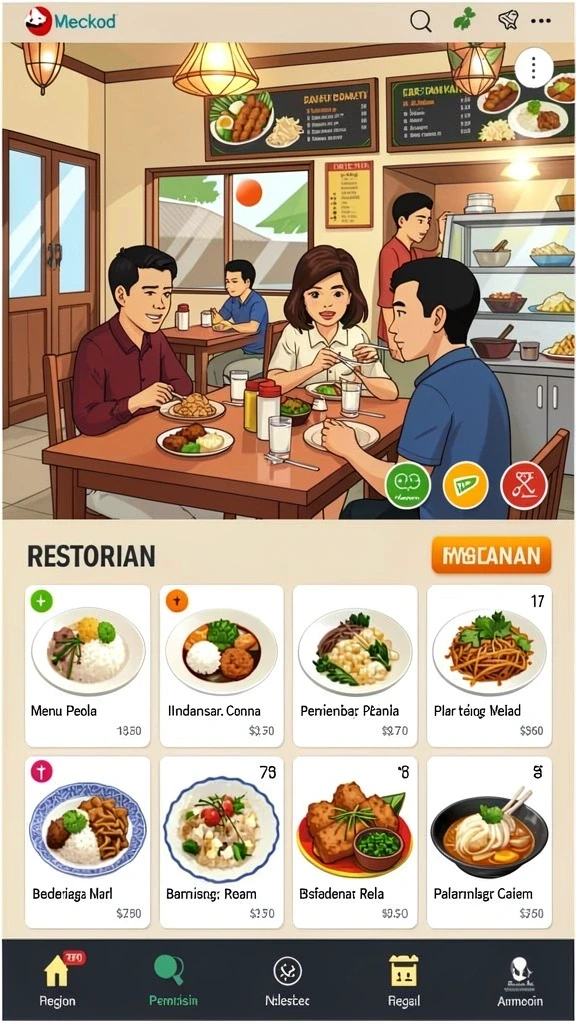Tap the orange button beside the Restorian heading

[491, 555]
